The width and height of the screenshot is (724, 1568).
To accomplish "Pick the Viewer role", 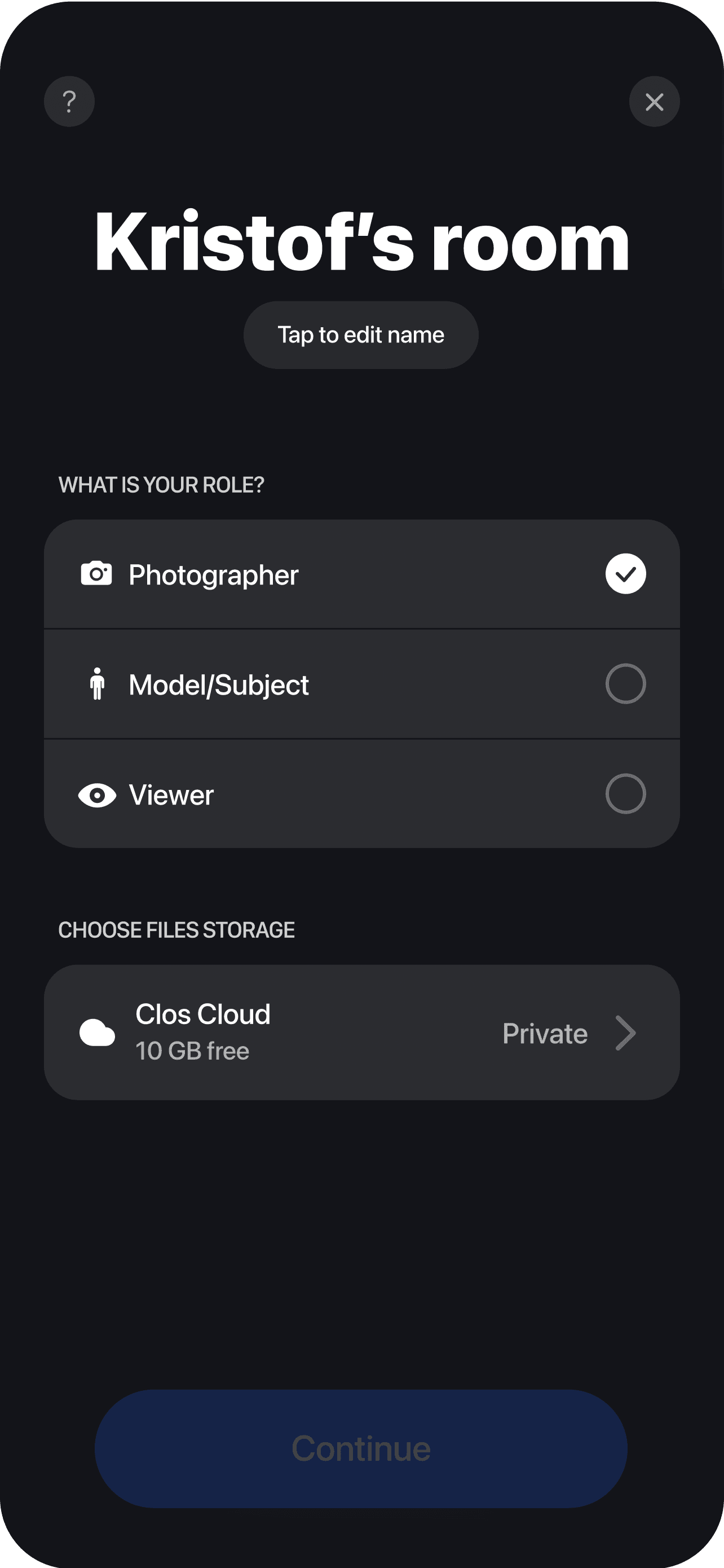I will coord(361,794).
